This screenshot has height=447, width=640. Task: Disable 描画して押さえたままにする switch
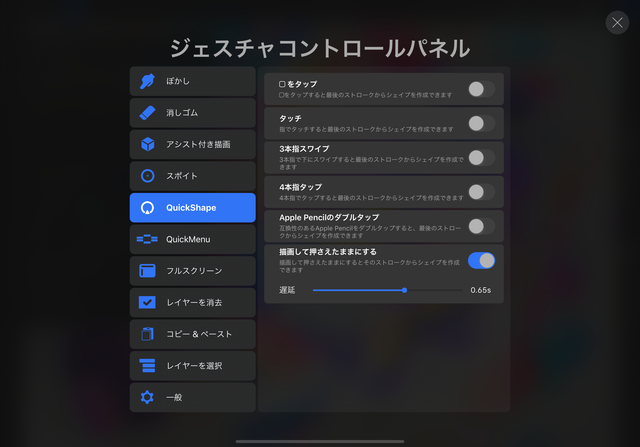click(x=481, y=260)
